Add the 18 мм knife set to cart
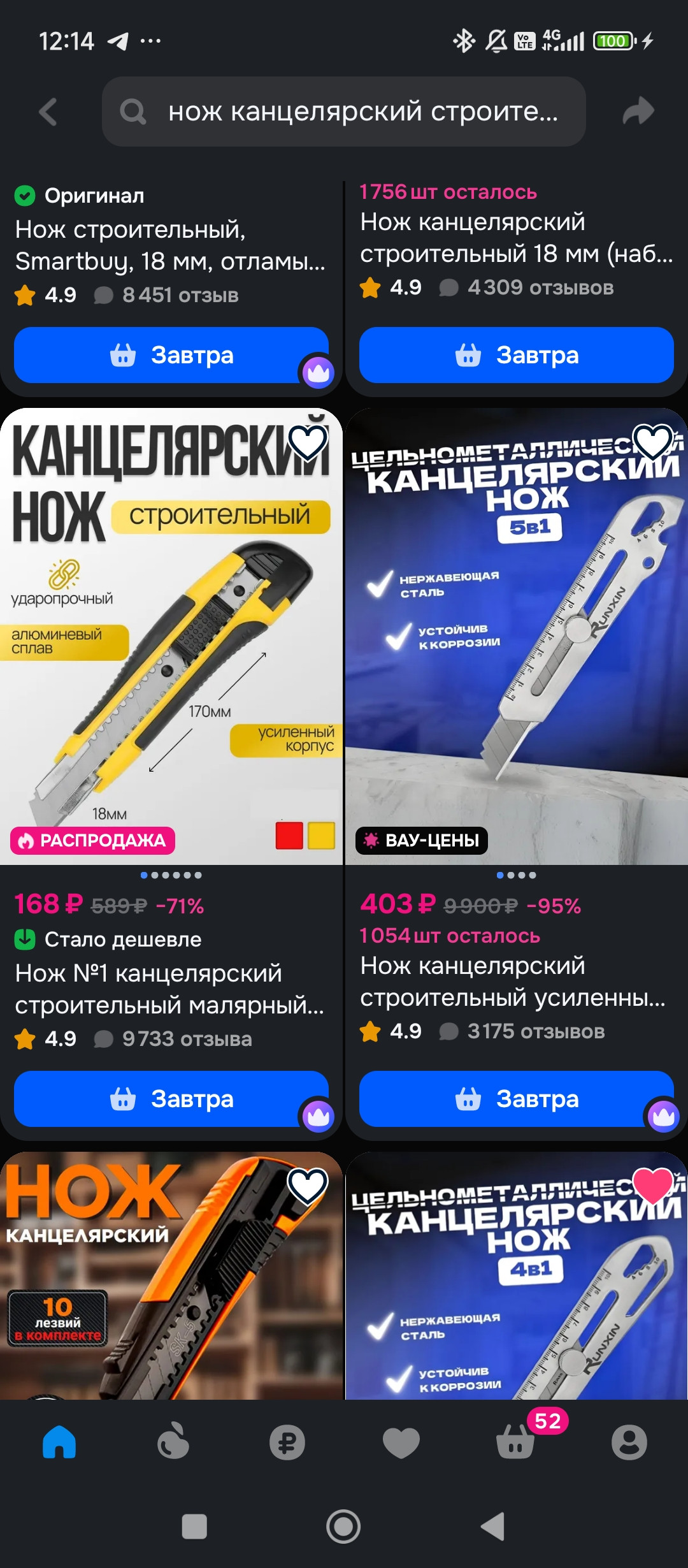This screenshot has height=1568, width=688. 516,355
